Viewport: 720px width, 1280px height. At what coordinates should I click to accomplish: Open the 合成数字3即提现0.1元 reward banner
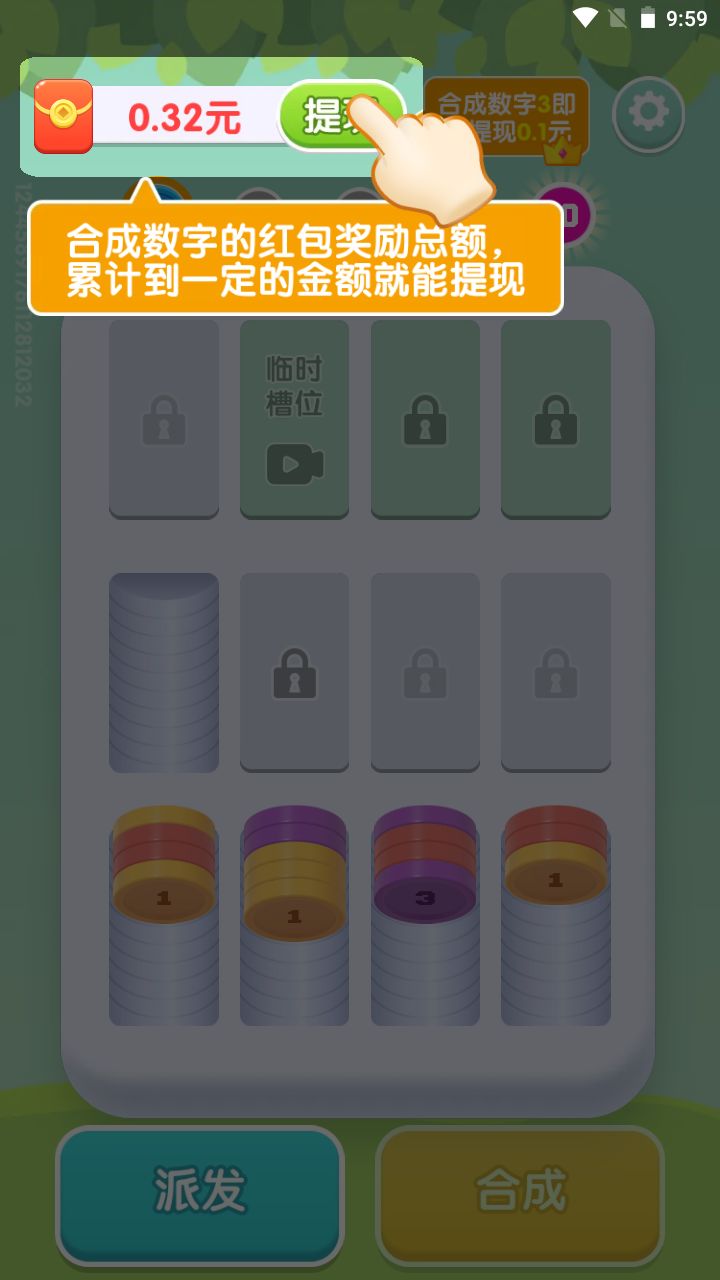tap(507, 118)
